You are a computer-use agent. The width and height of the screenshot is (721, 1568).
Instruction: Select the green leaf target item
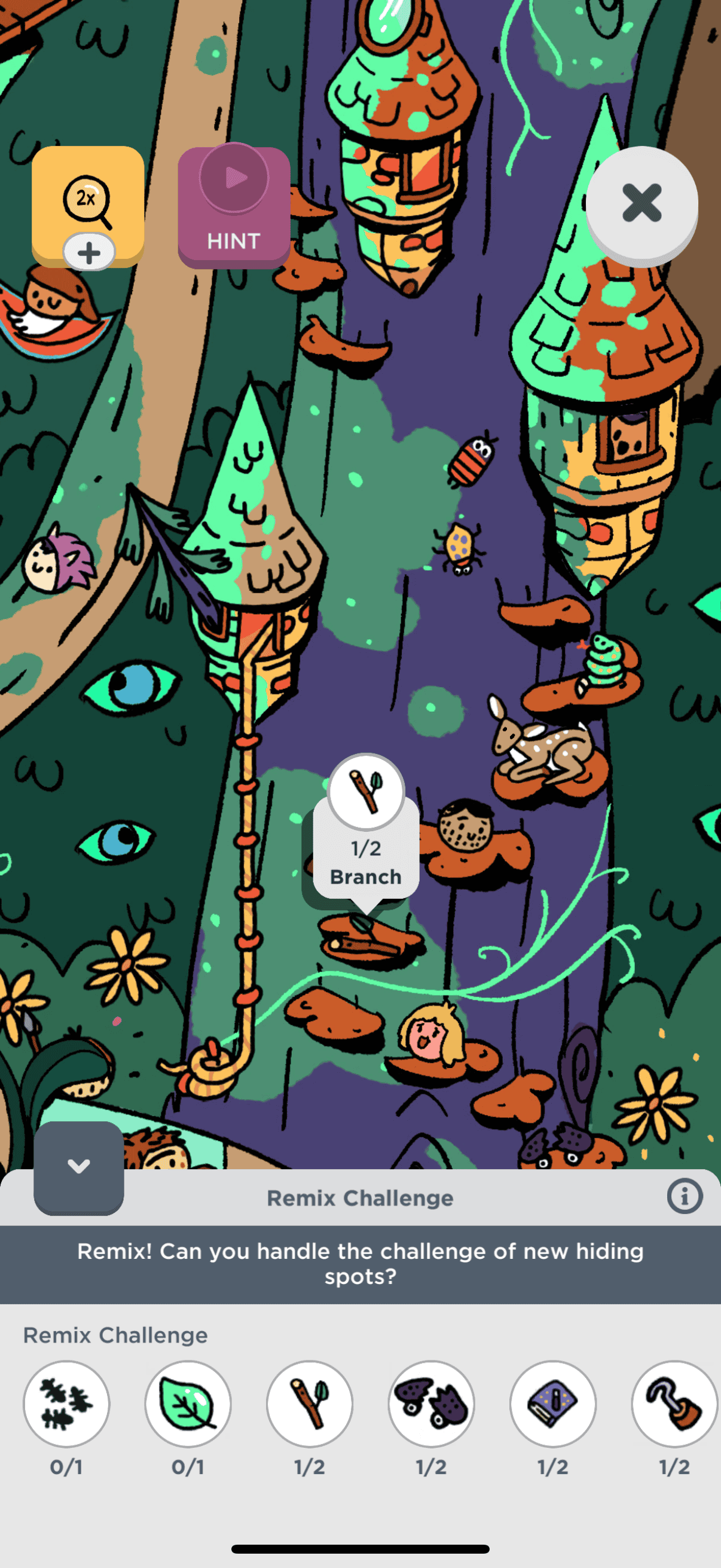(x=188, y=1403)
